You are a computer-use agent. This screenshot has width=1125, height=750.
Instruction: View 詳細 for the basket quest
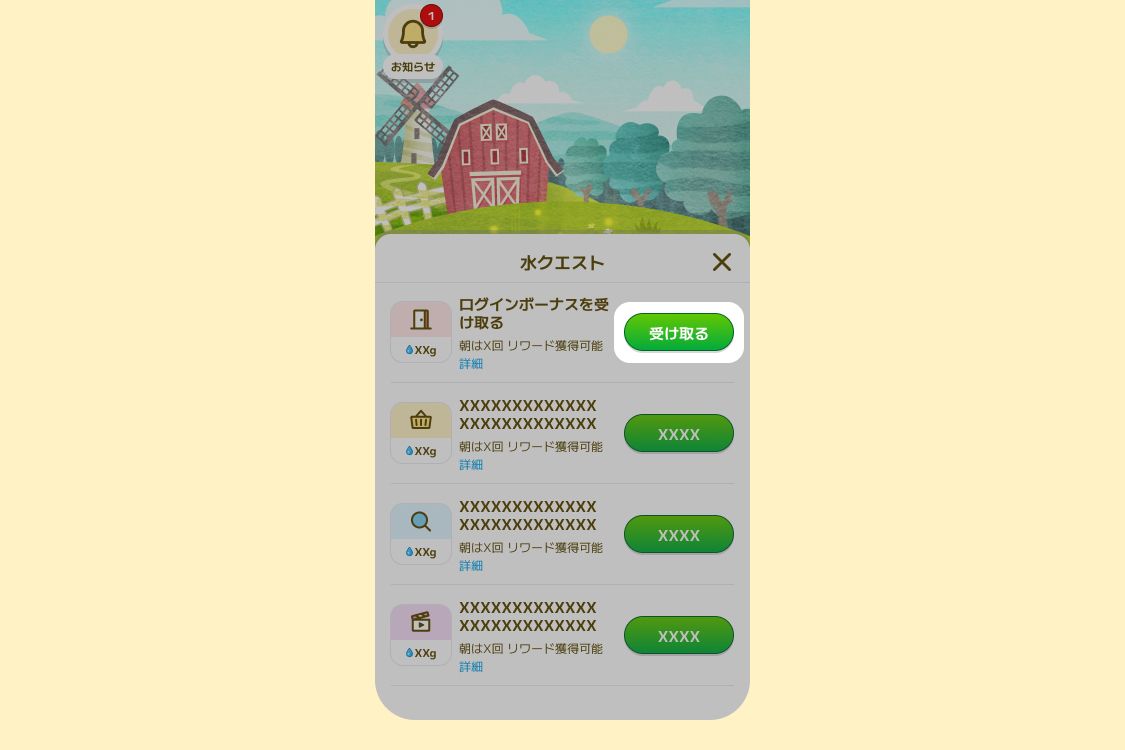471,465
